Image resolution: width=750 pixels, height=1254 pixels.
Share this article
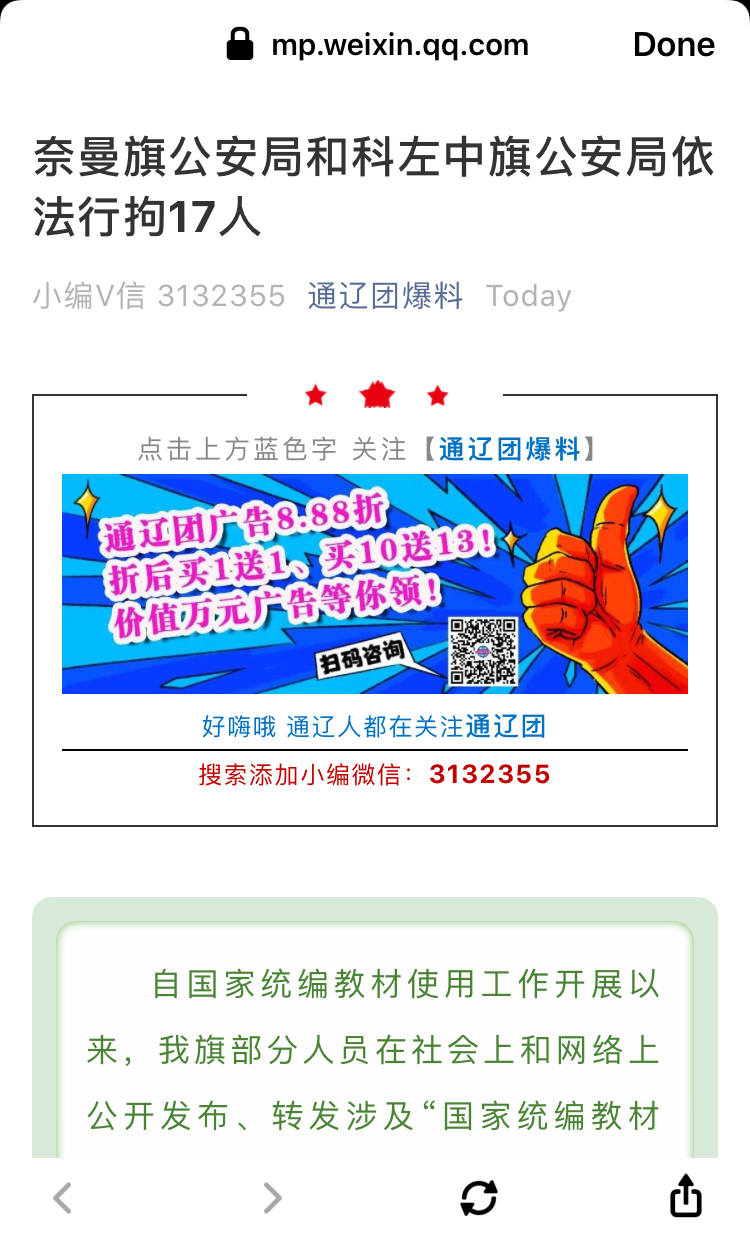(x=685, y=1195)
